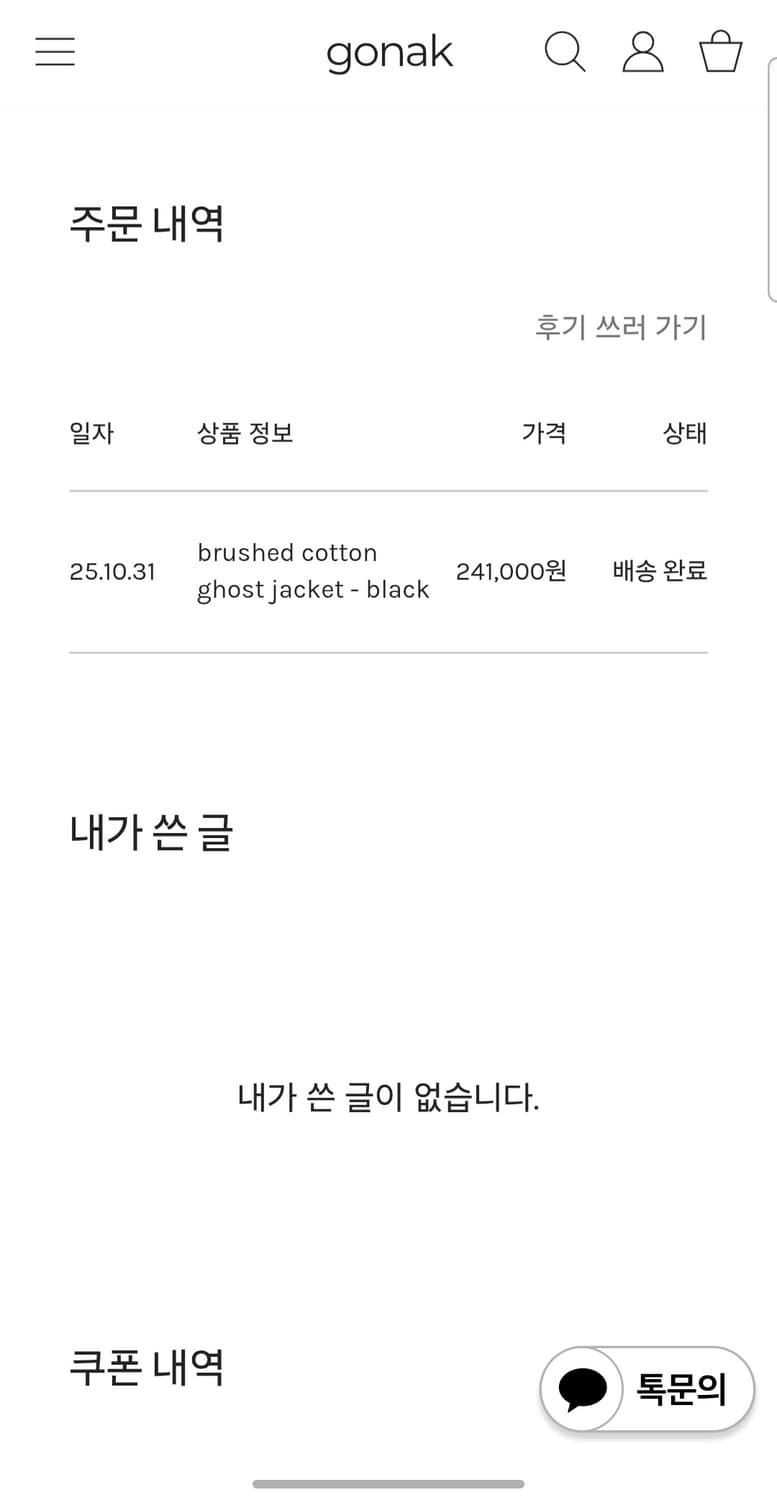Click the 상품 정보 column header

[x=245, y=433]
